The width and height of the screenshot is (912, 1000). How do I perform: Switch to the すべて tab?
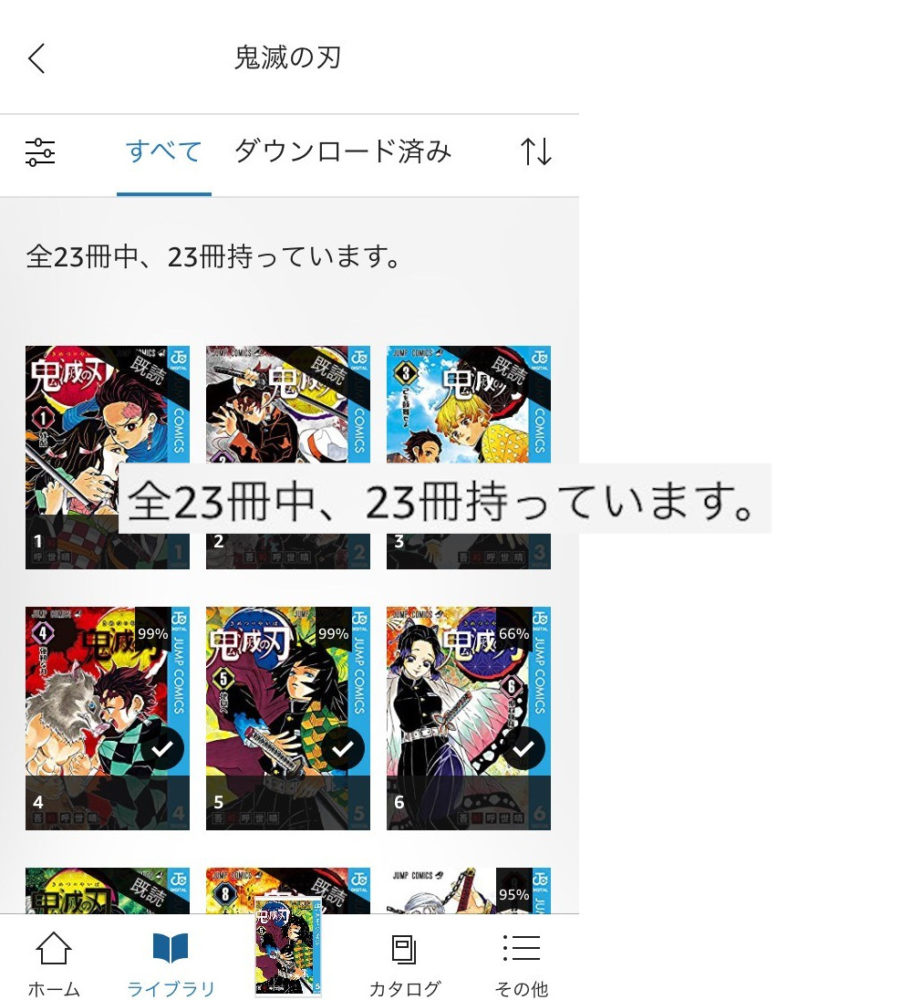point(164,152)
